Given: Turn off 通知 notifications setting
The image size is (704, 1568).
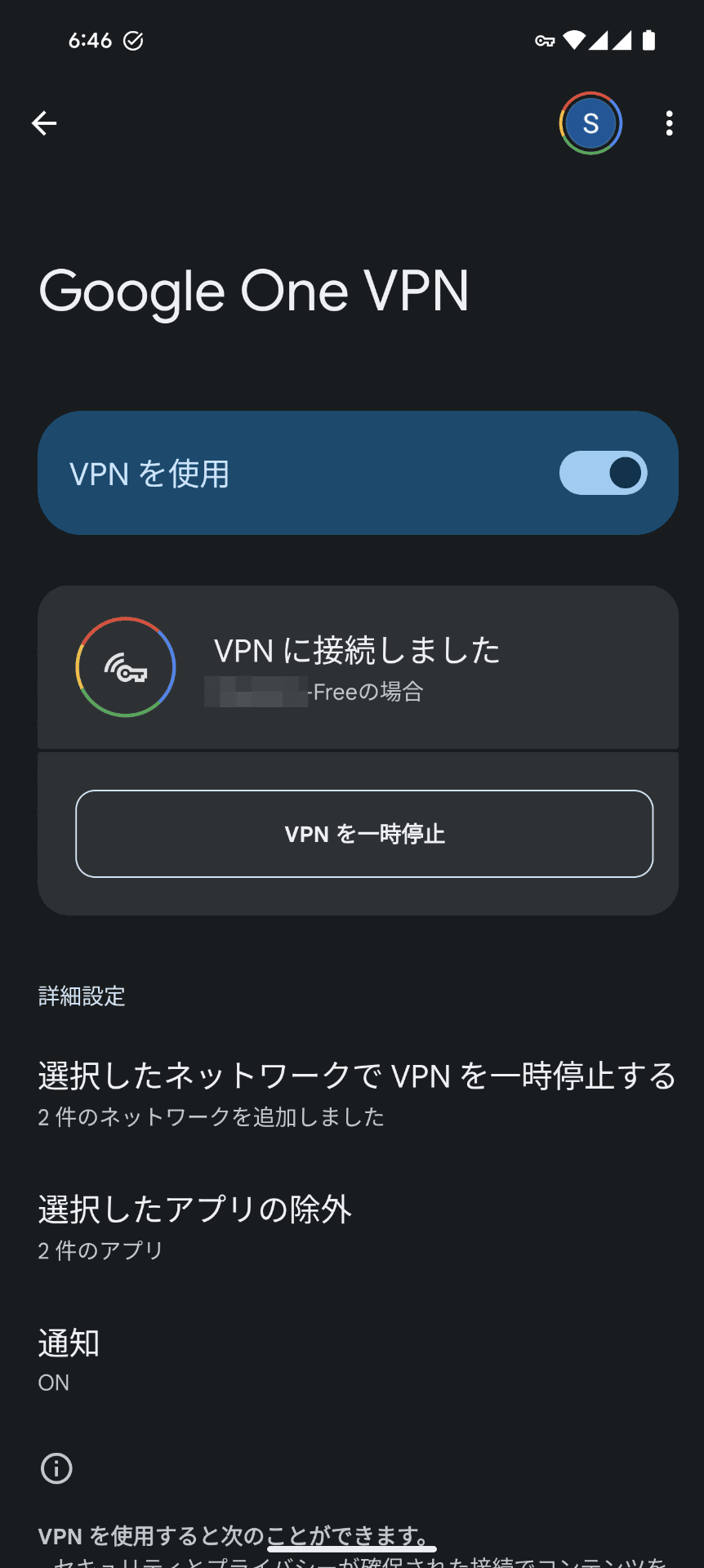Looking at the screenshot, I should coord(351,1360).
